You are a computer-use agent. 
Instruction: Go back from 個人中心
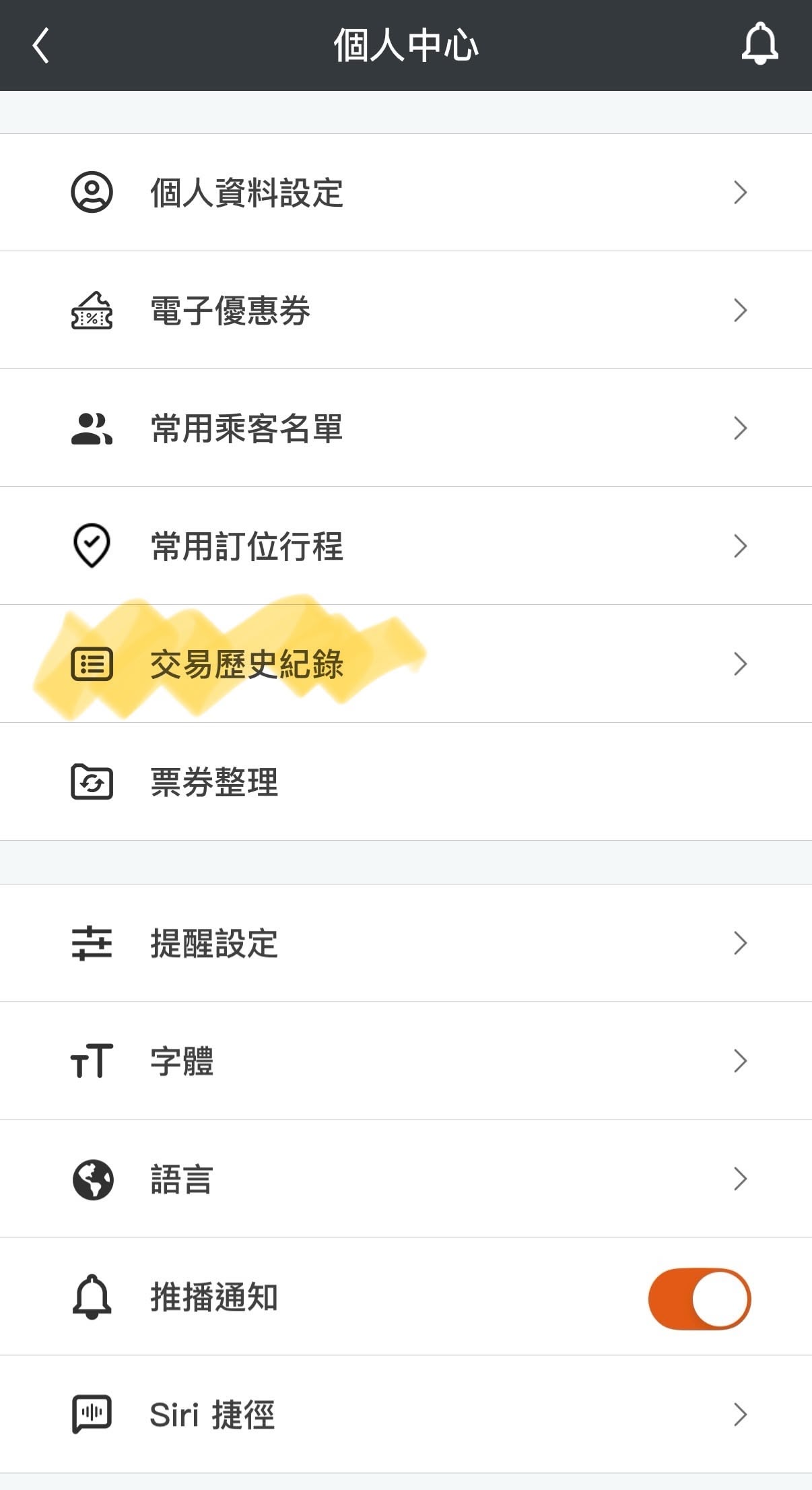[41, 46]
